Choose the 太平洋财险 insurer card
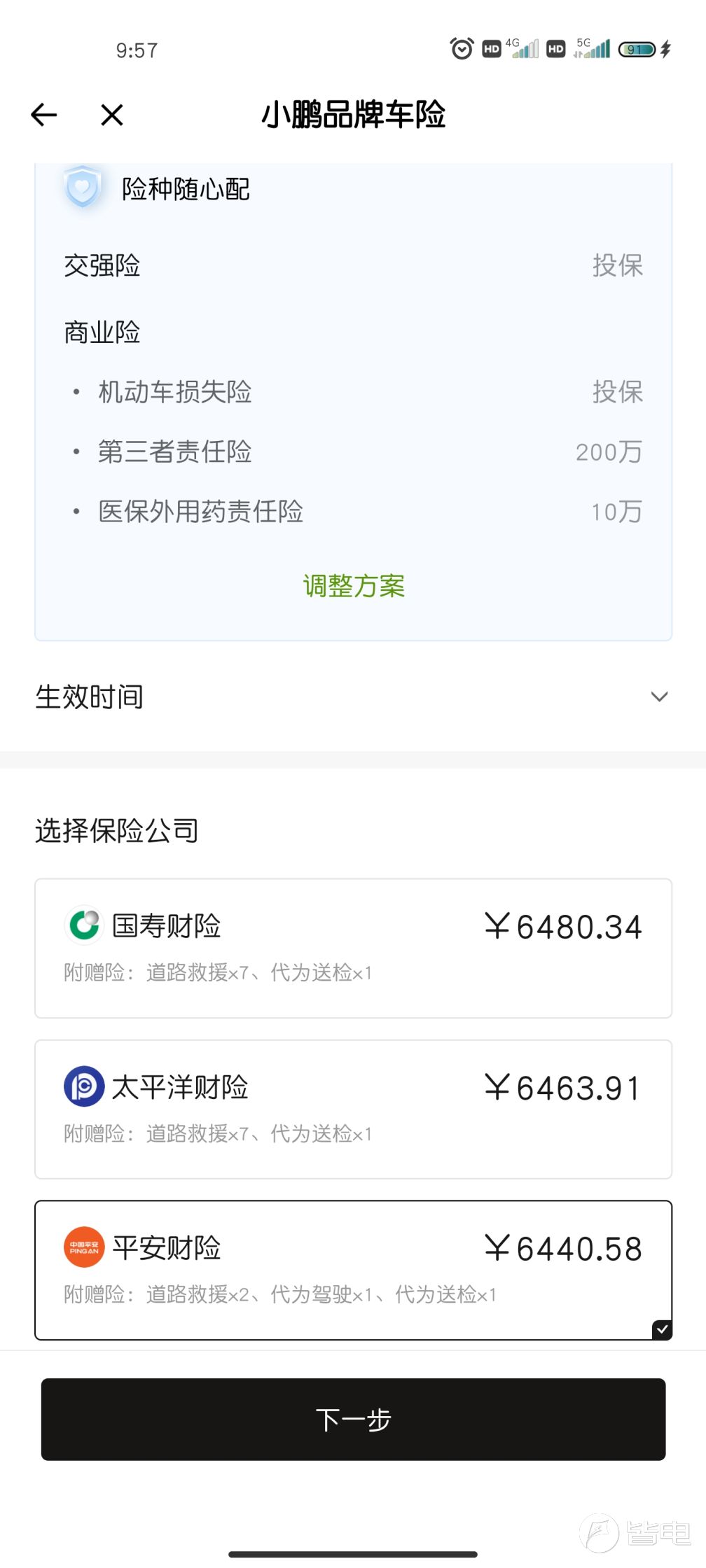The height and width of the screenshot is (1568, 706). pos(354,1109)
